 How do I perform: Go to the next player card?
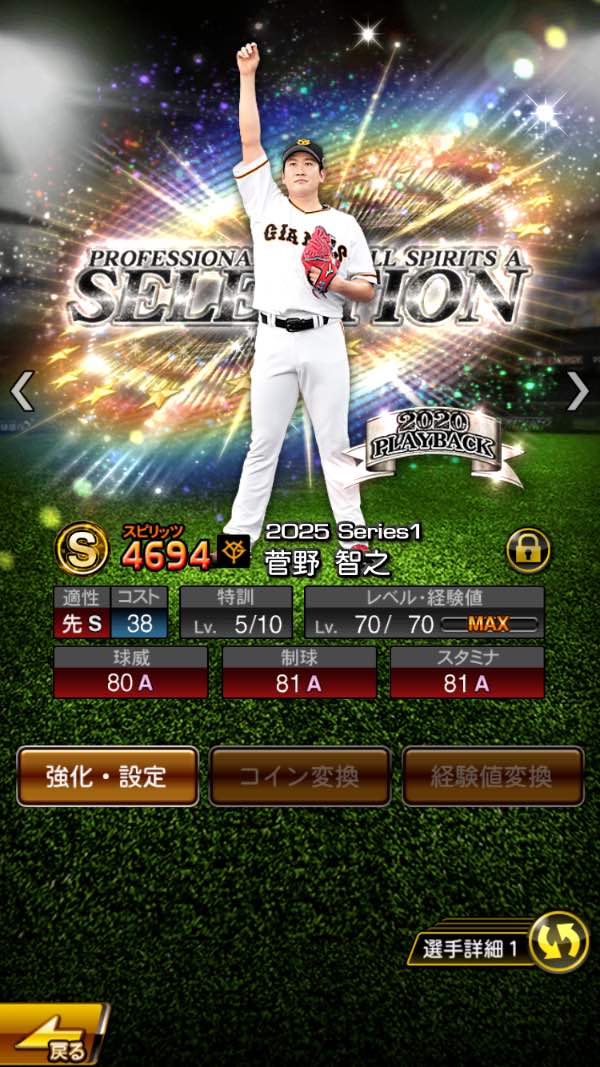click(x=578, y=391)
